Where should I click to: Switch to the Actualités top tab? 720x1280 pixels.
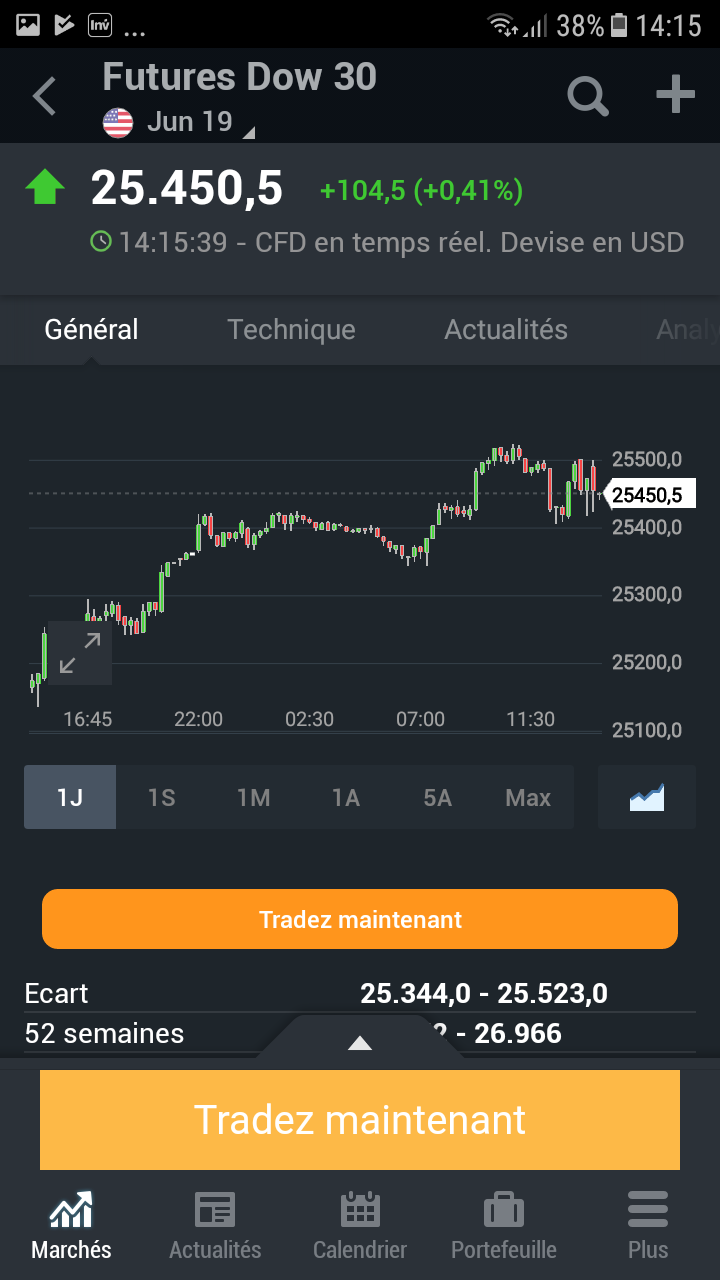pyautogui.click(x=506, y=330)
